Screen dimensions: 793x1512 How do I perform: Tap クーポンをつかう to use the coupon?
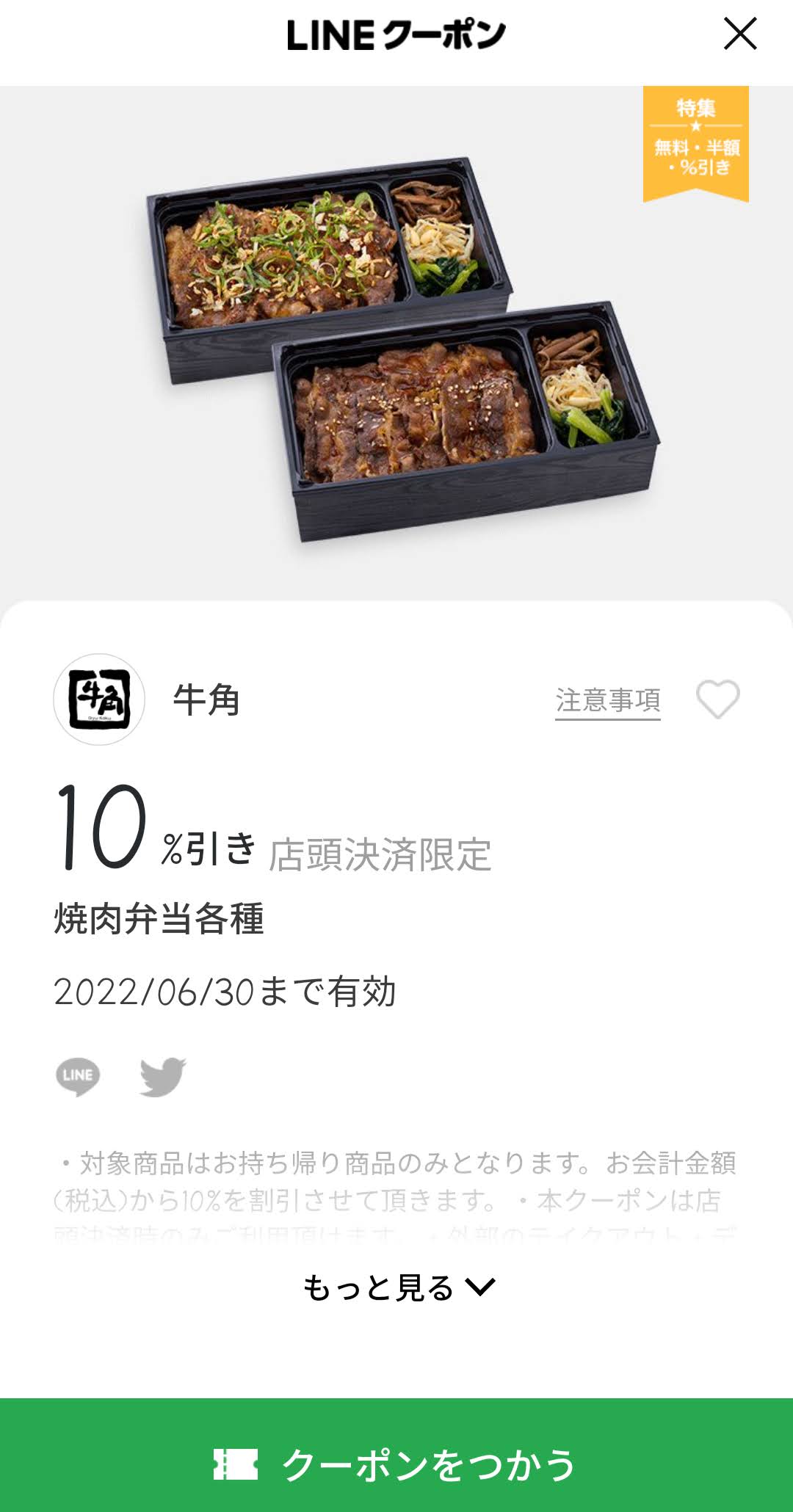coord(396,1455)
